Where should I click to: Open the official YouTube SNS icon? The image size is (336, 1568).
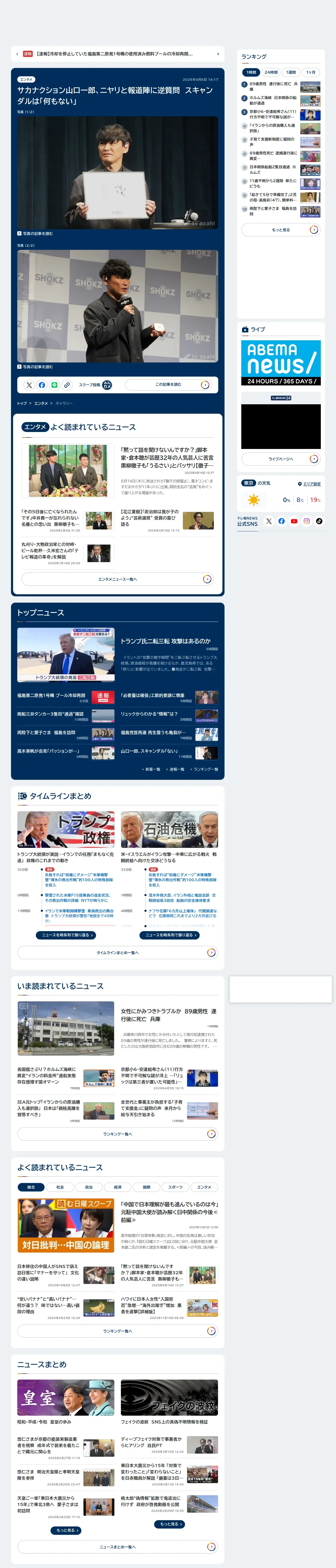(294, 521)
